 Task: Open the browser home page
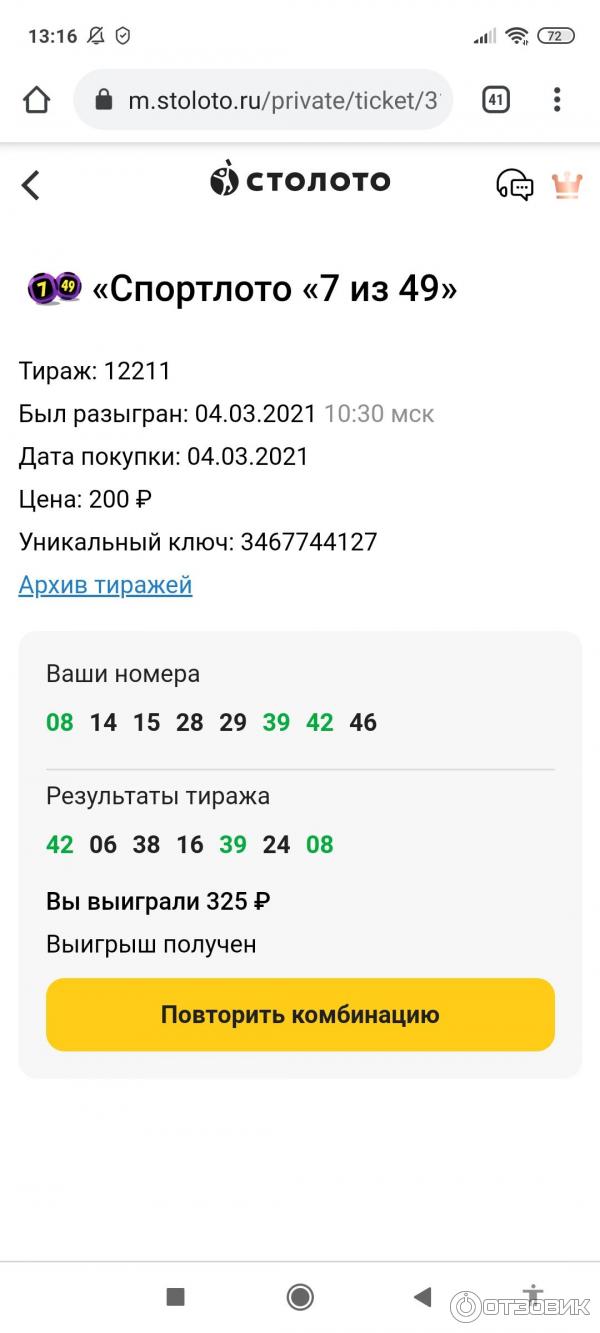pos(36,100)
